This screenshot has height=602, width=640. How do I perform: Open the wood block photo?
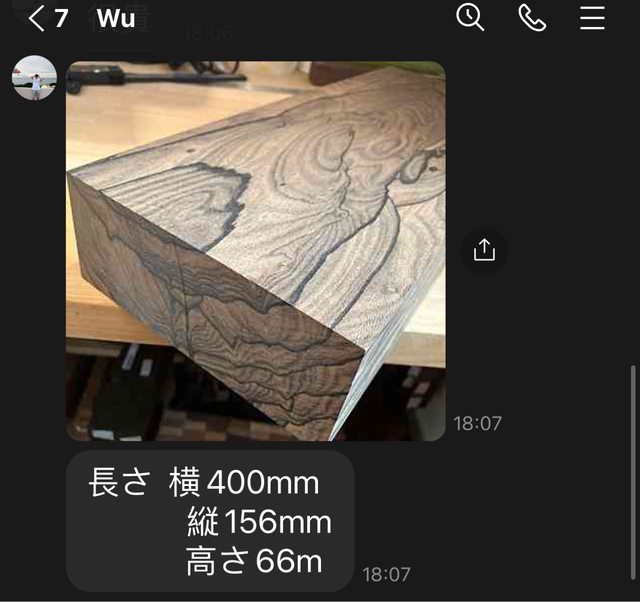point(255,250)
